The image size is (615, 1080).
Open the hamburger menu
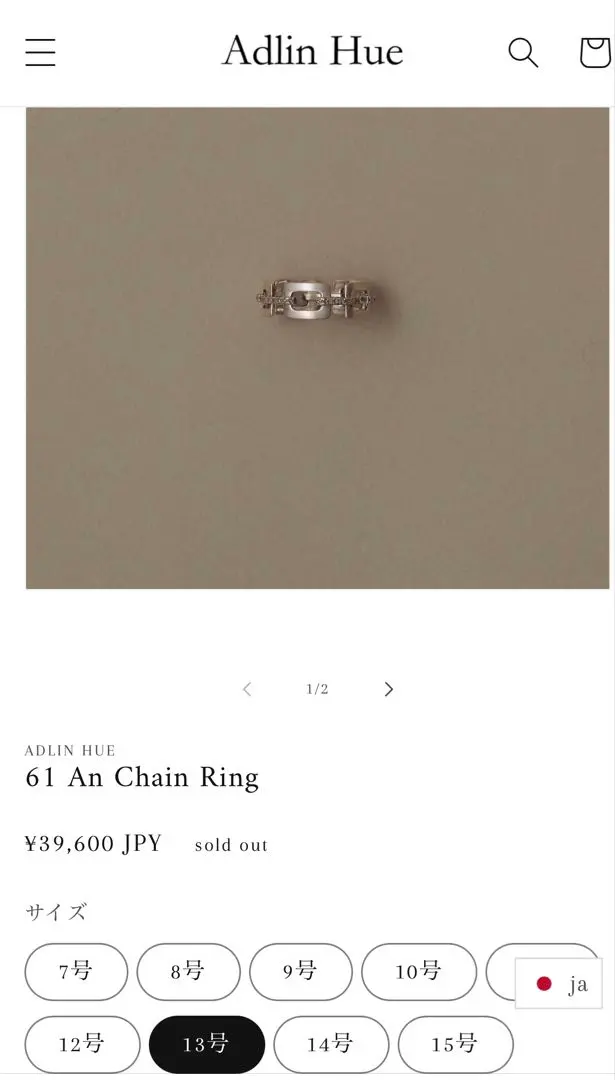click(x=40, y=52)
